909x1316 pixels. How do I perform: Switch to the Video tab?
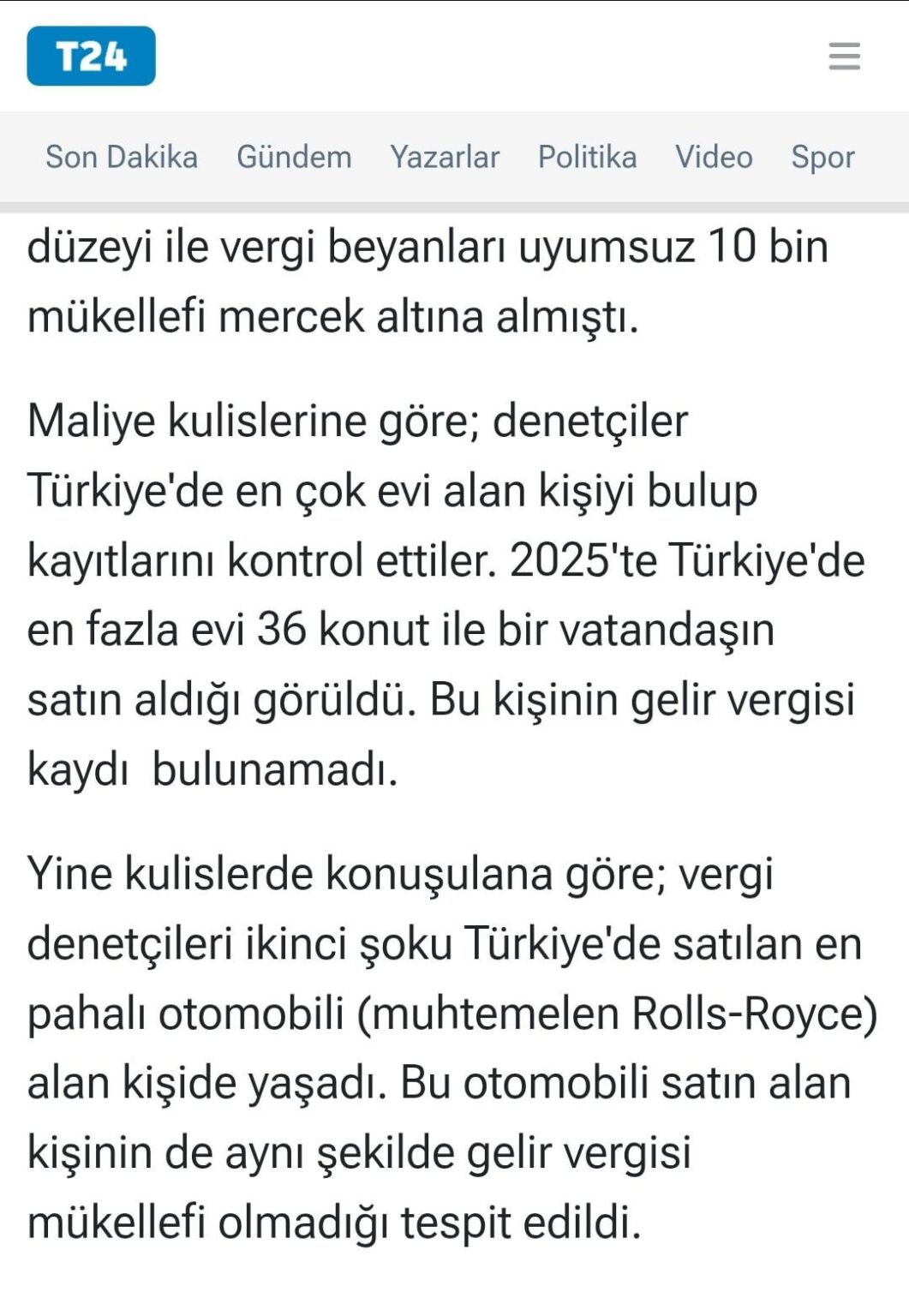pos(714,157)
